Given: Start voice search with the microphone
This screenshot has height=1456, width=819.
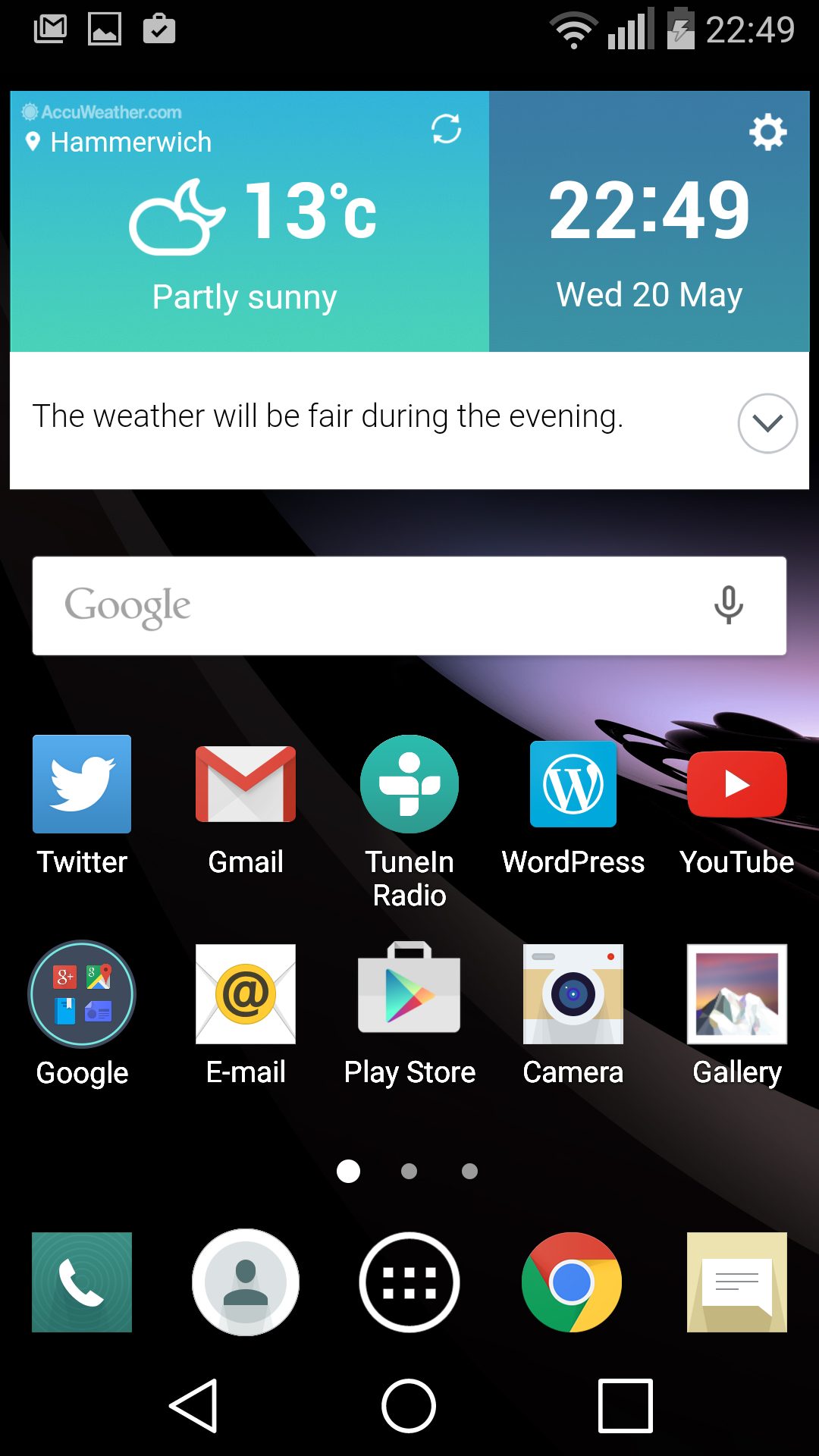Looking at the screenshot, I should (728, 605).
